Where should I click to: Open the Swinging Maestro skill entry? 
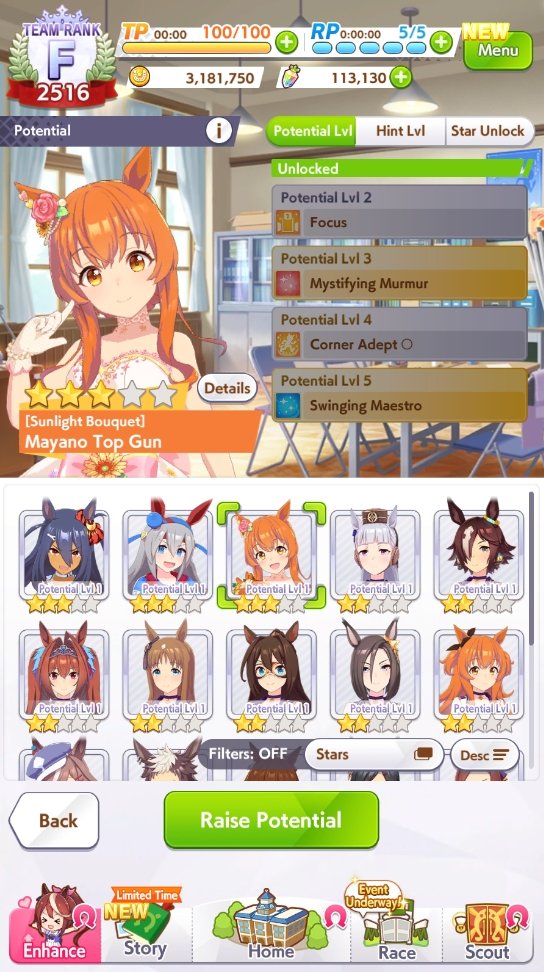point(400,394)
